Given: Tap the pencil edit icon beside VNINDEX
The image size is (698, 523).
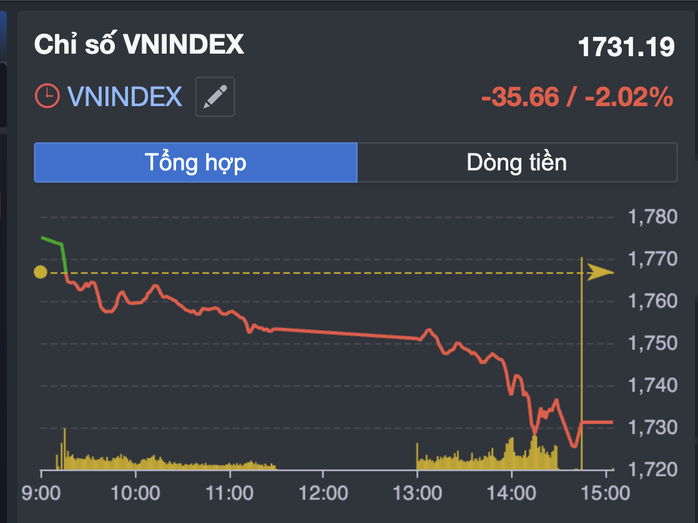Looking at the screenshot, I should click(215, 97).
